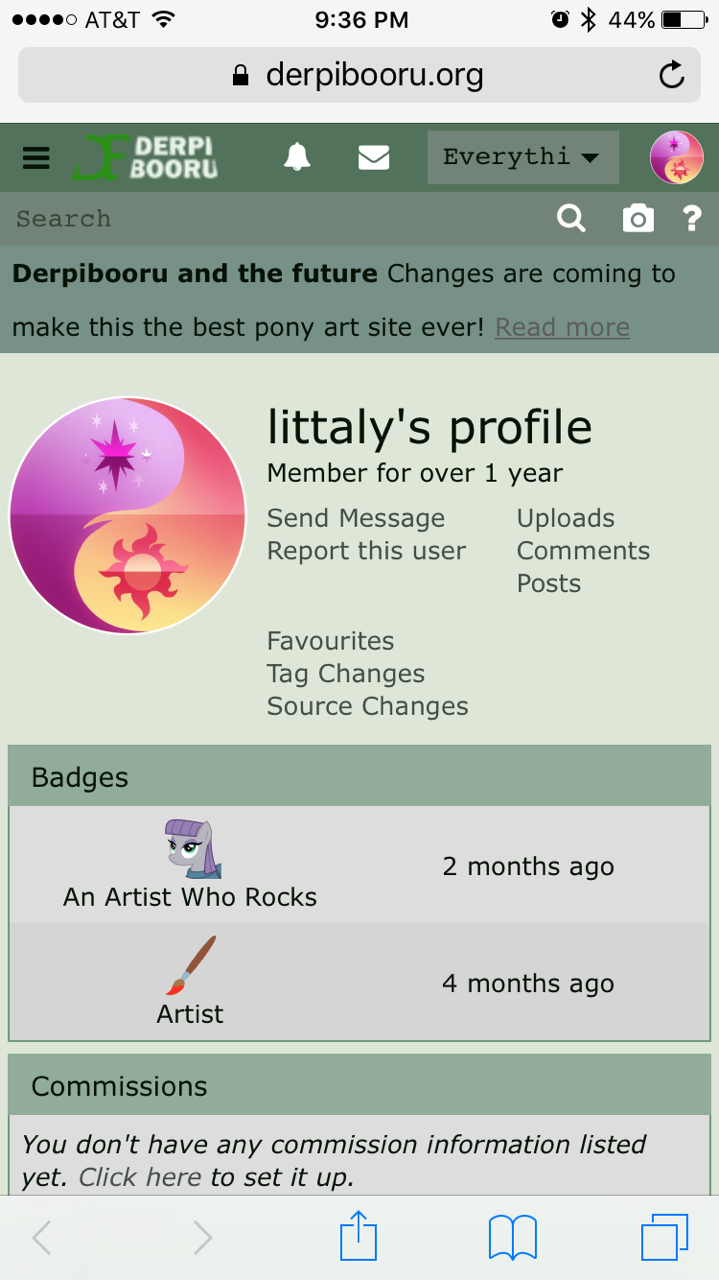Open reverse image search camera icon
The width and height of the screenshot is (719, 1280).
coord(638,218)
